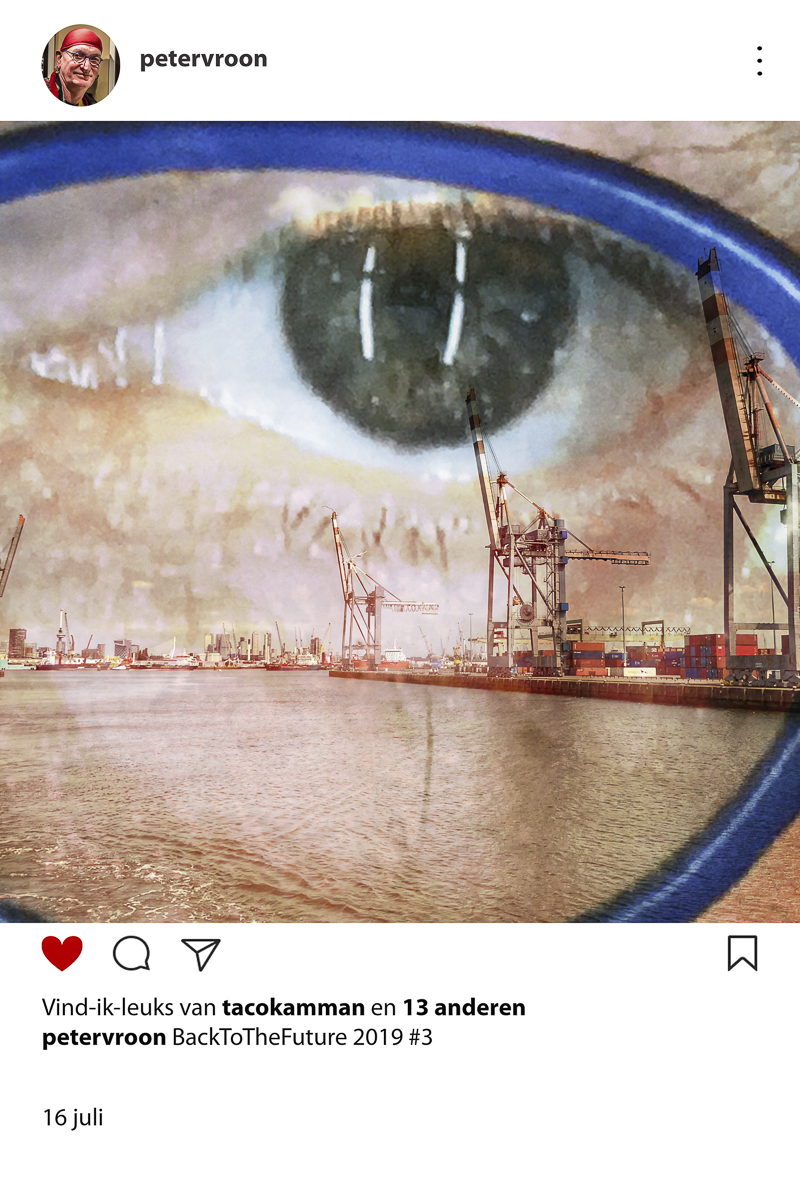Open the petervroon username in the post header
The height and width of the screenshot is (1200, 800).
click(x=203, y=59)
